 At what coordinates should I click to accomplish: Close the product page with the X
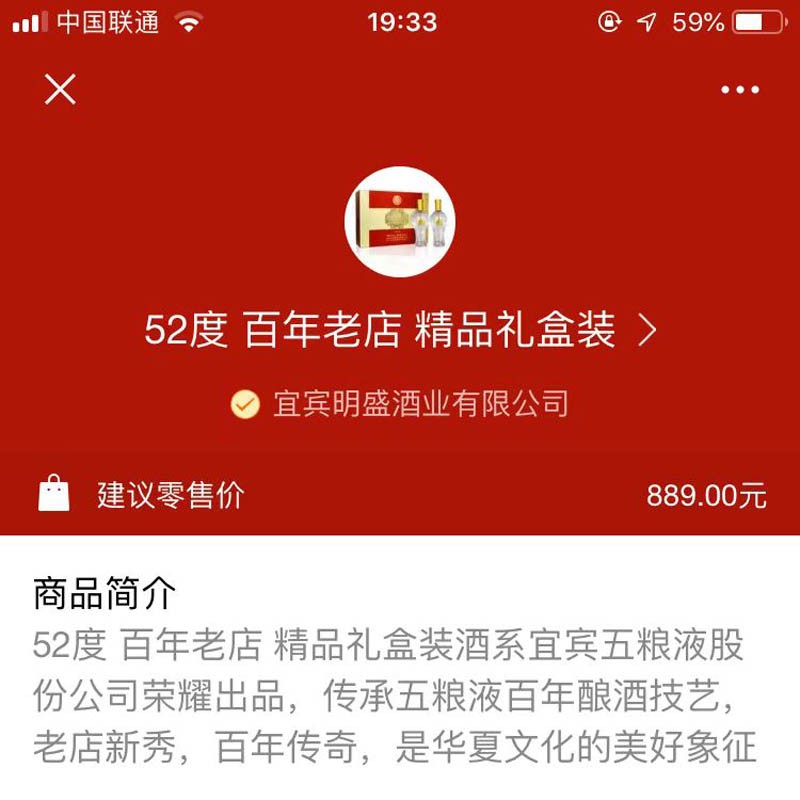(x=60, y=90)
